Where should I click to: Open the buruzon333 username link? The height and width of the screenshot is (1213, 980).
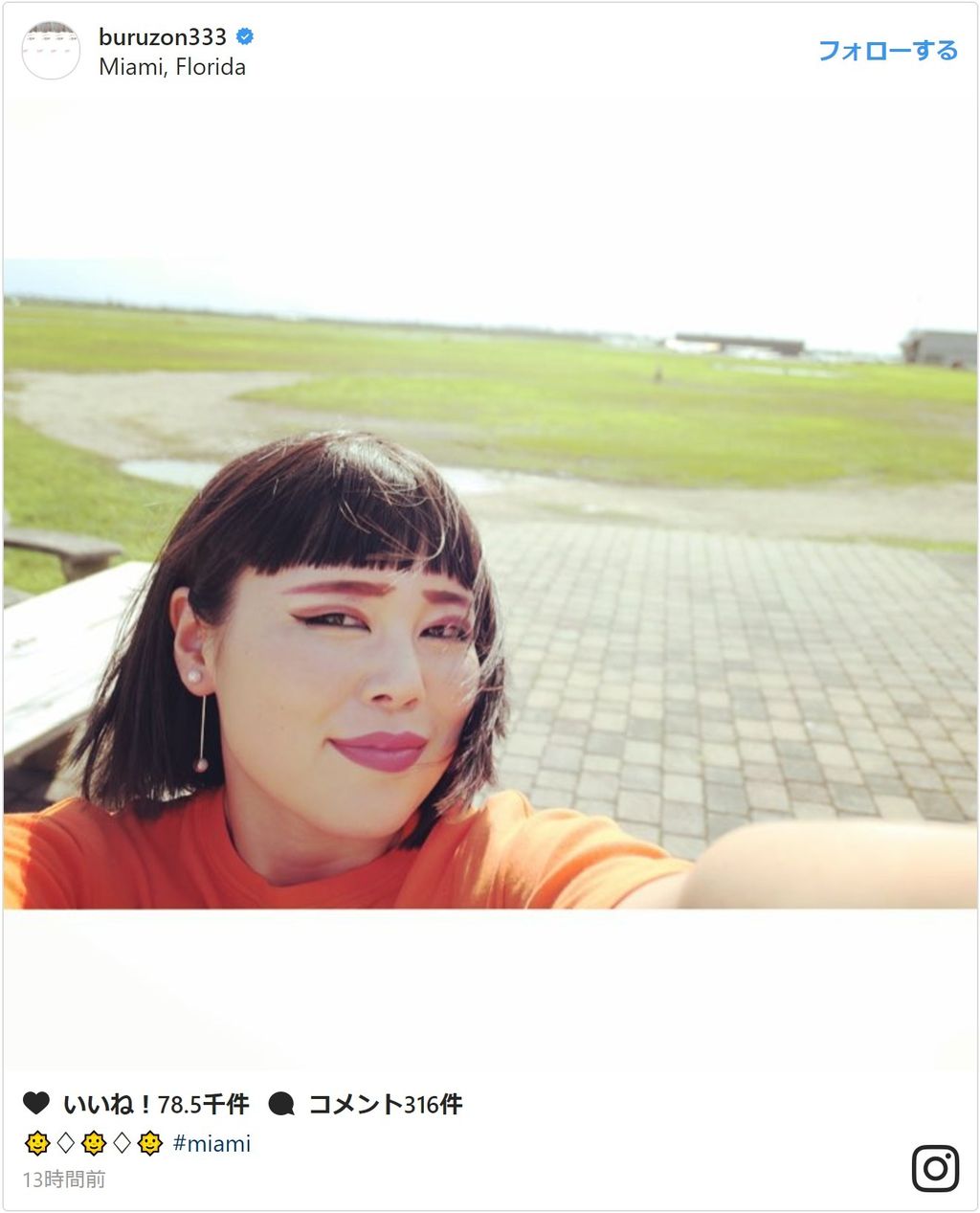click(163, 37)
